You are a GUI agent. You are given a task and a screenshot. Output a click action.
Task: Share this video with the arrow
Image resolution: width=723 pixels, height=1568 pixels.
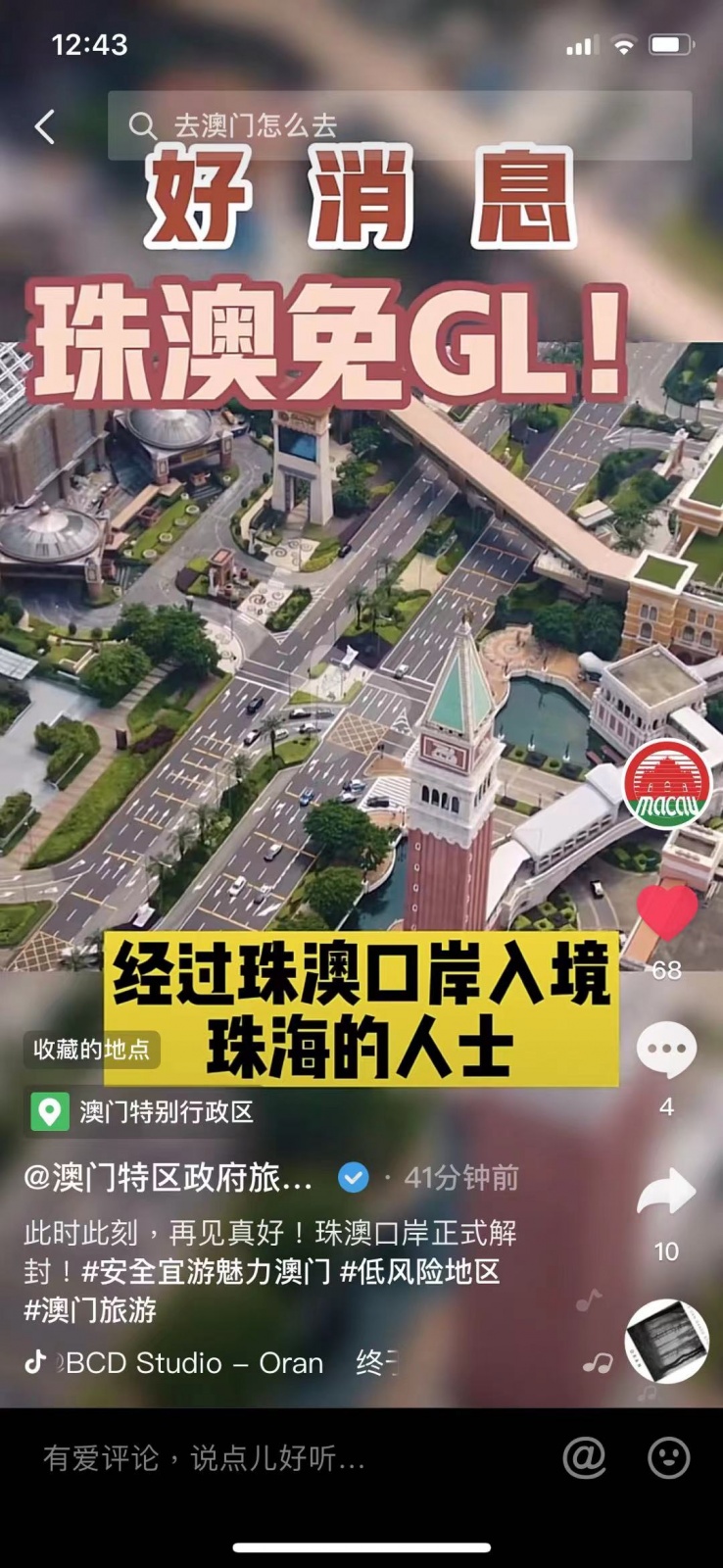[x=667, y=1192]
